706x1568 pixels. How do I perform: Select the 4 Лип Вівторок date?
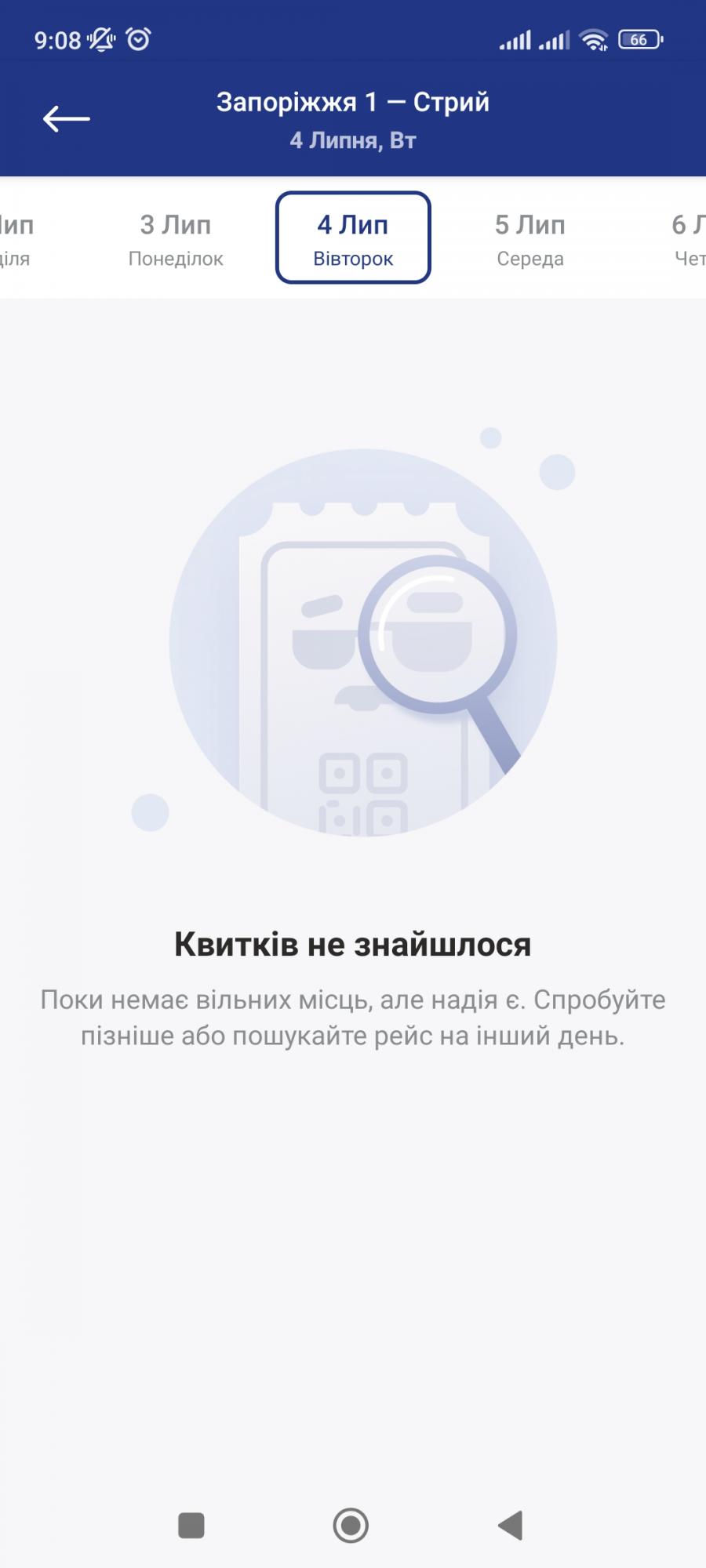point(353,238)
